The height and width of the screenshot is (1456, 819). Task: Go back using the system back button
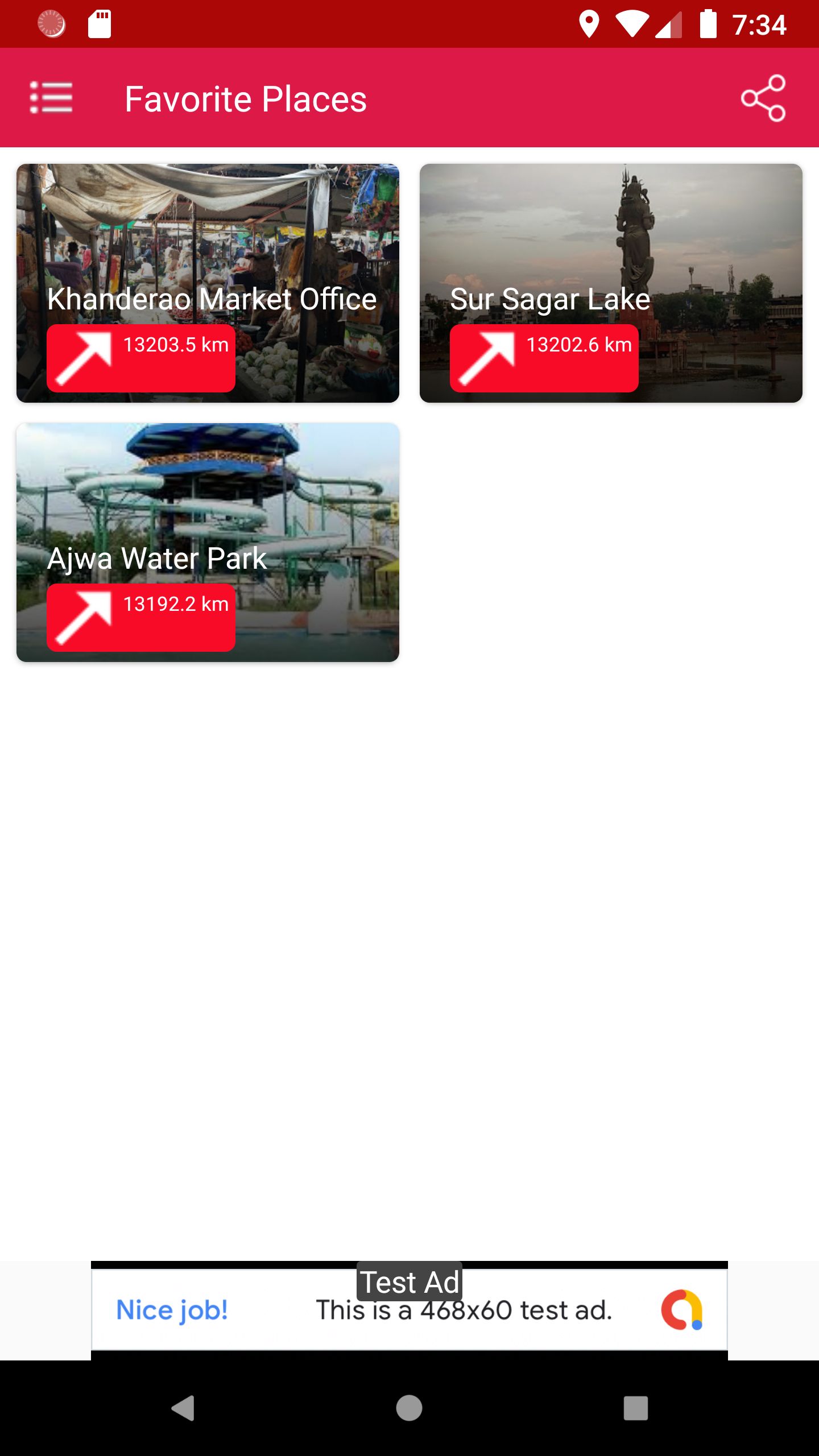coord(183,1408)
